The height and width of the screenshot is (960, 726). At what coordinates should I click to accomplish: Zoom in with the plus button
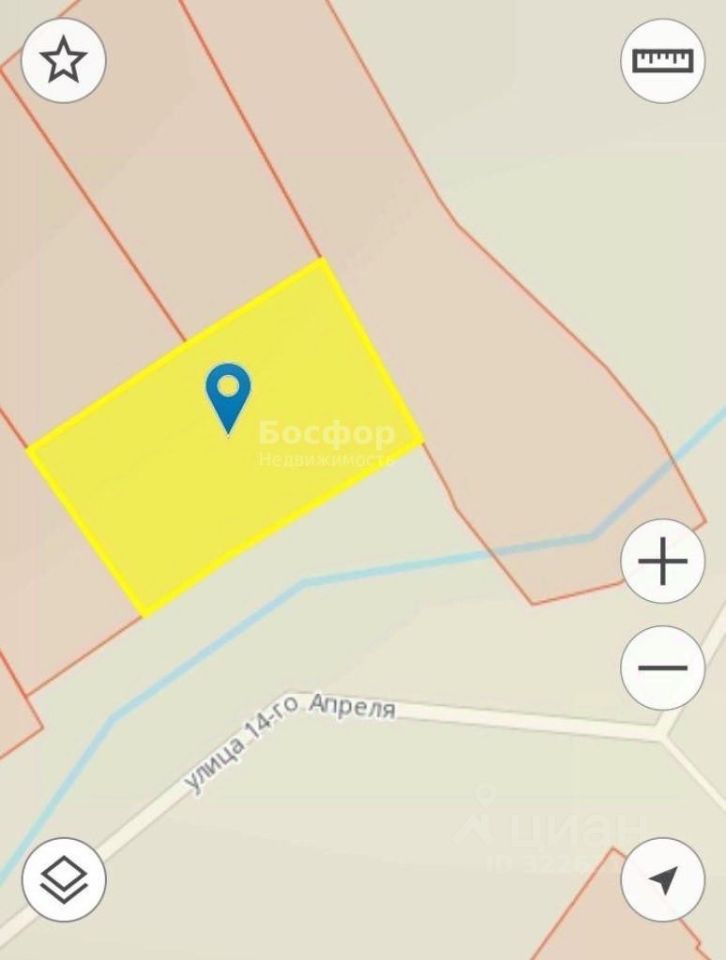click(x=662, y=562)
